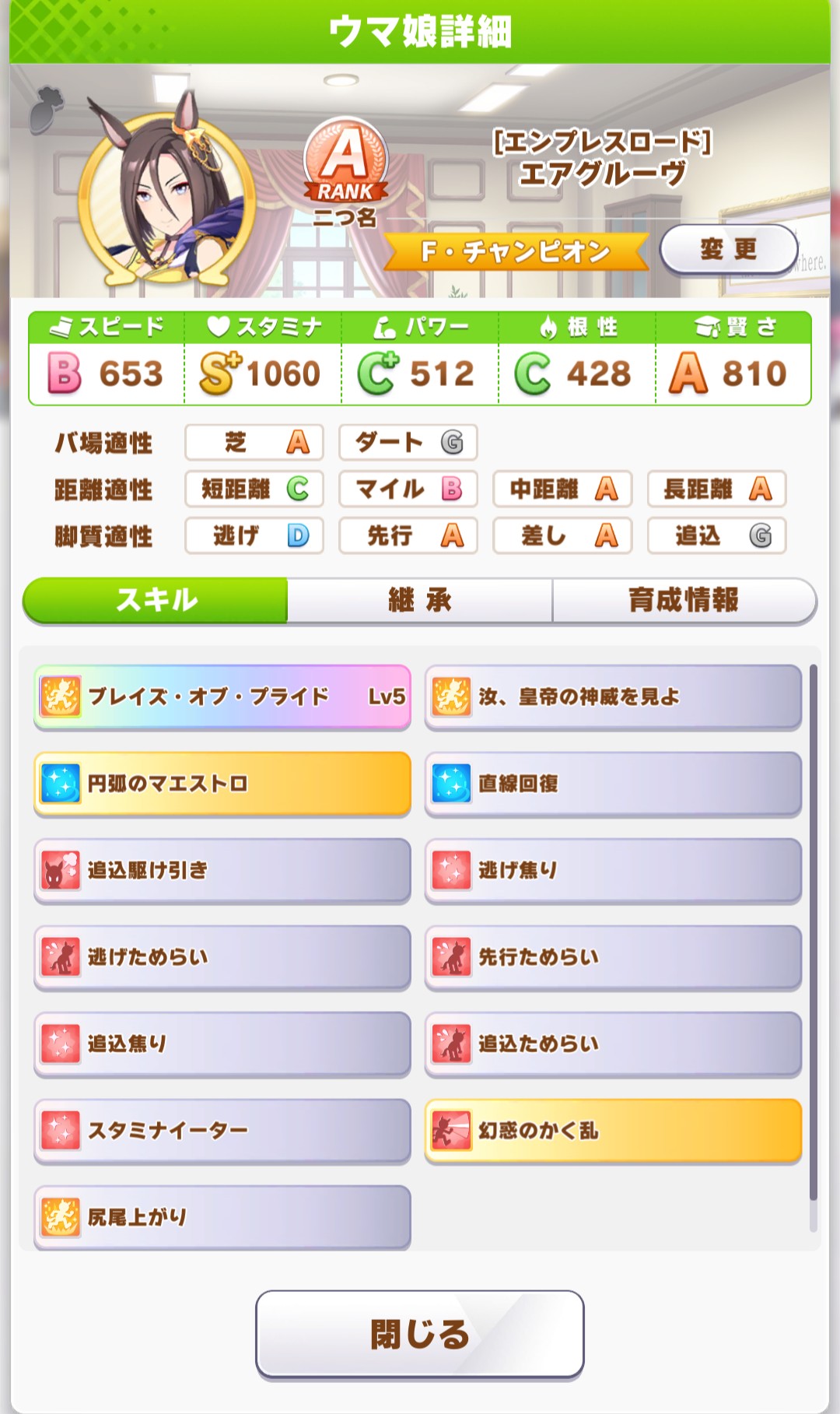Show details for 円弧のマエストロ
This screenshot has height=1414, width=840.
click(222, 784)
